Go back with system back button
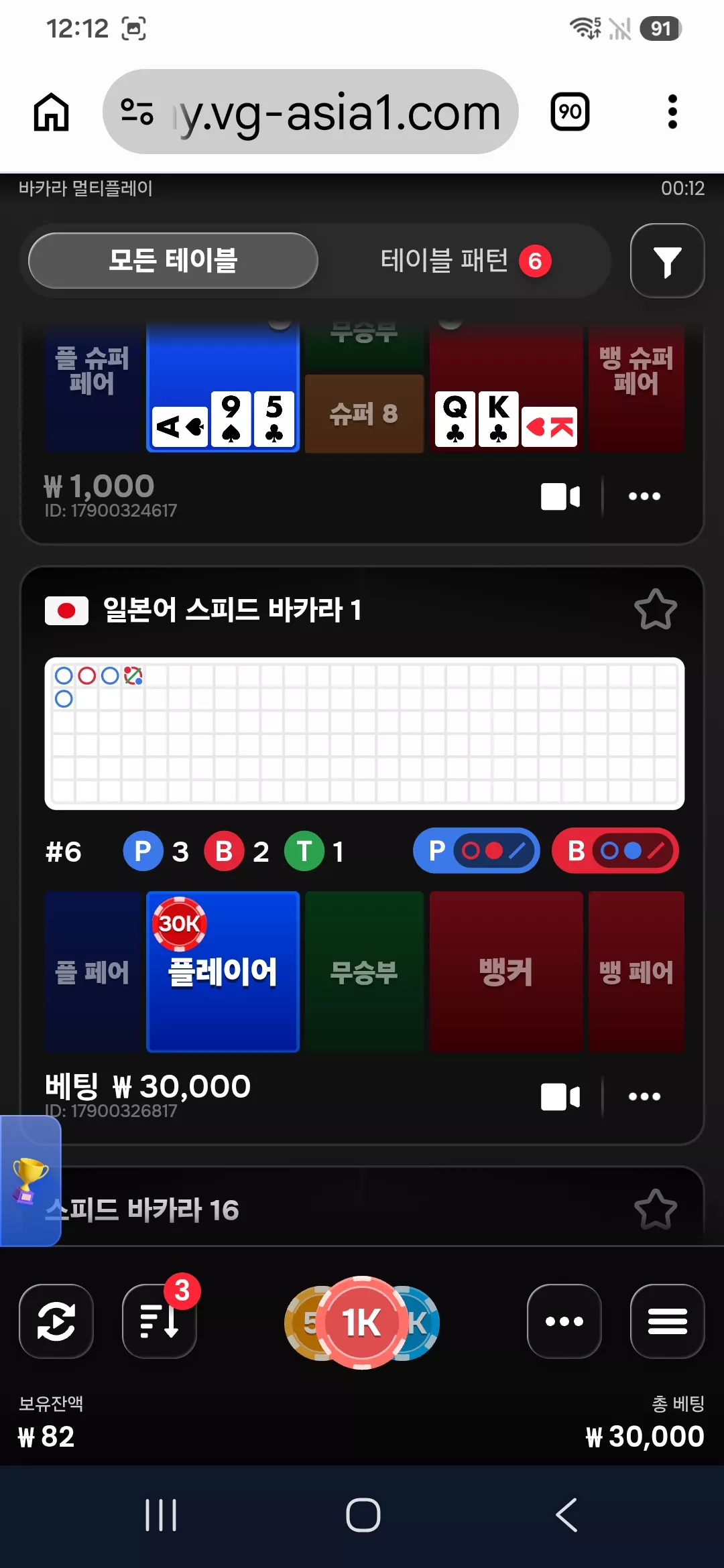Screen dimensions: 724x1568 567,1515
